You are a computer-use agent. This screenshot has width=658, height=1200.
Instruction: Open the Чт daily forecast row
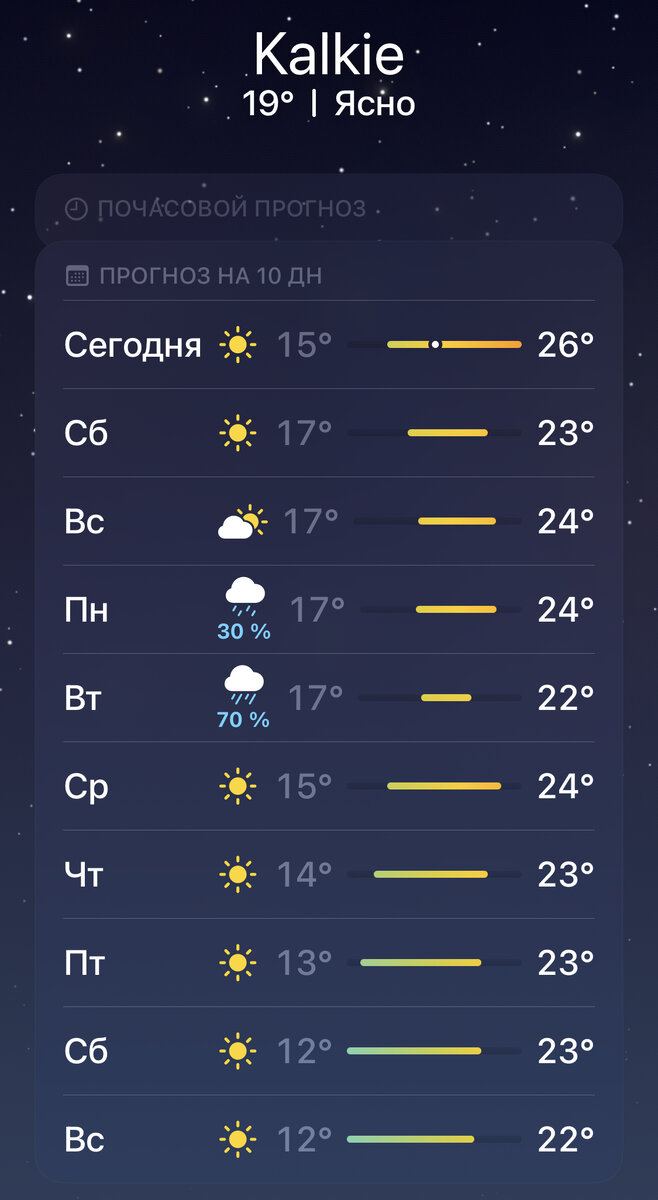point(329,874)
